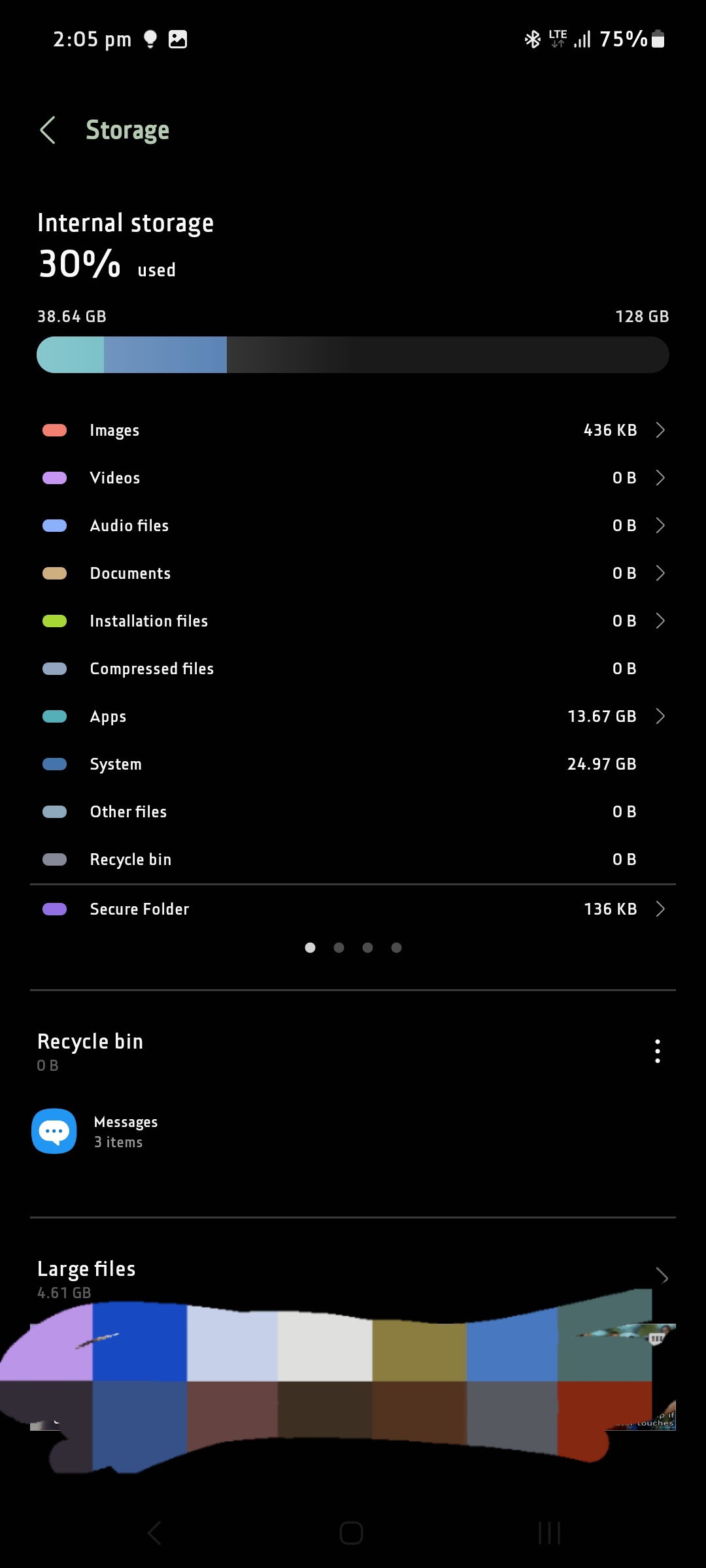Open Secure Folder storage details
This screenshot has width=706, height=1568.
[x=660, y=909]
